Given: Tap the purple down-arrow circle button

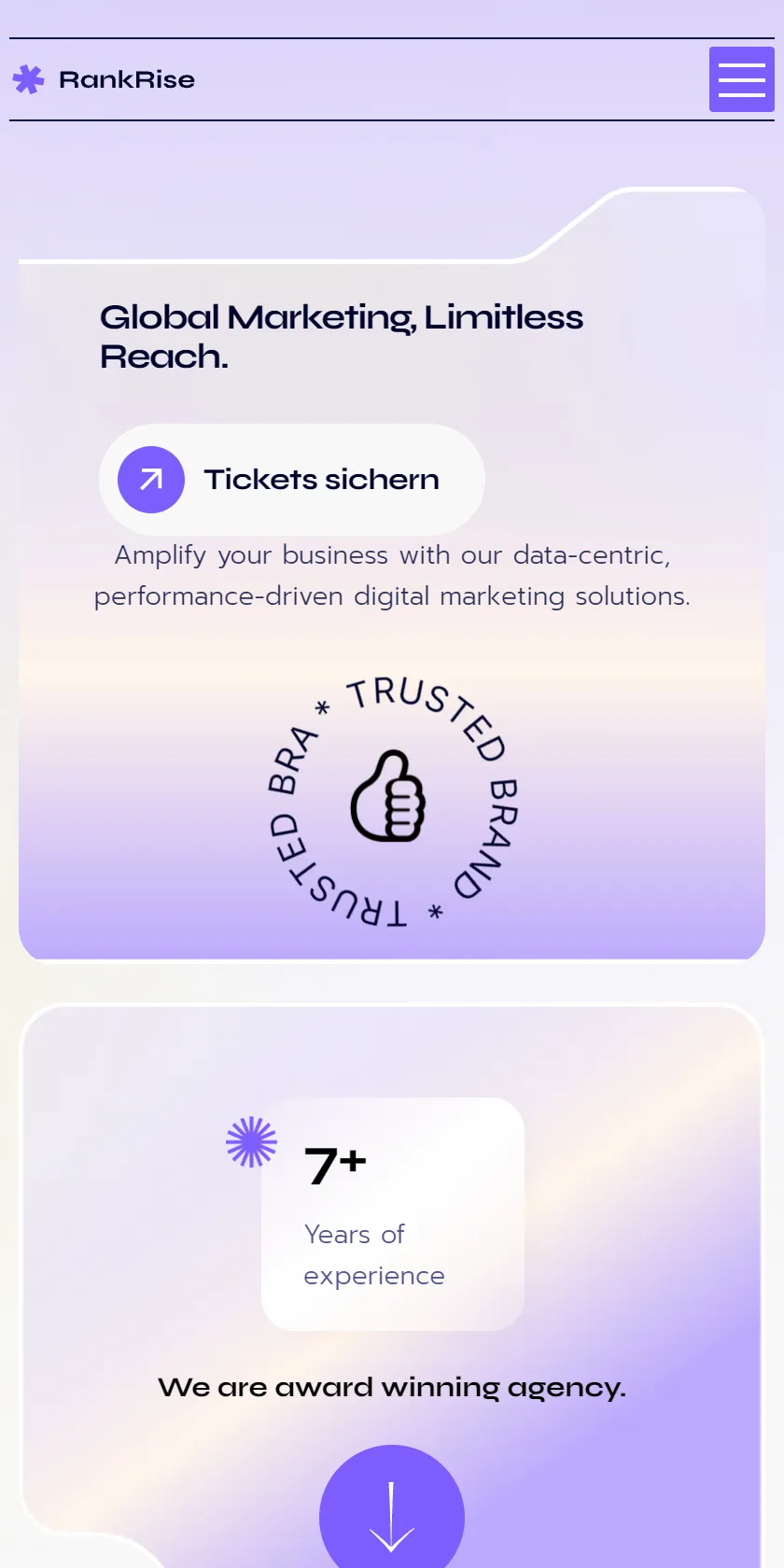Looking at the screenshot, I should (392, 1506).
